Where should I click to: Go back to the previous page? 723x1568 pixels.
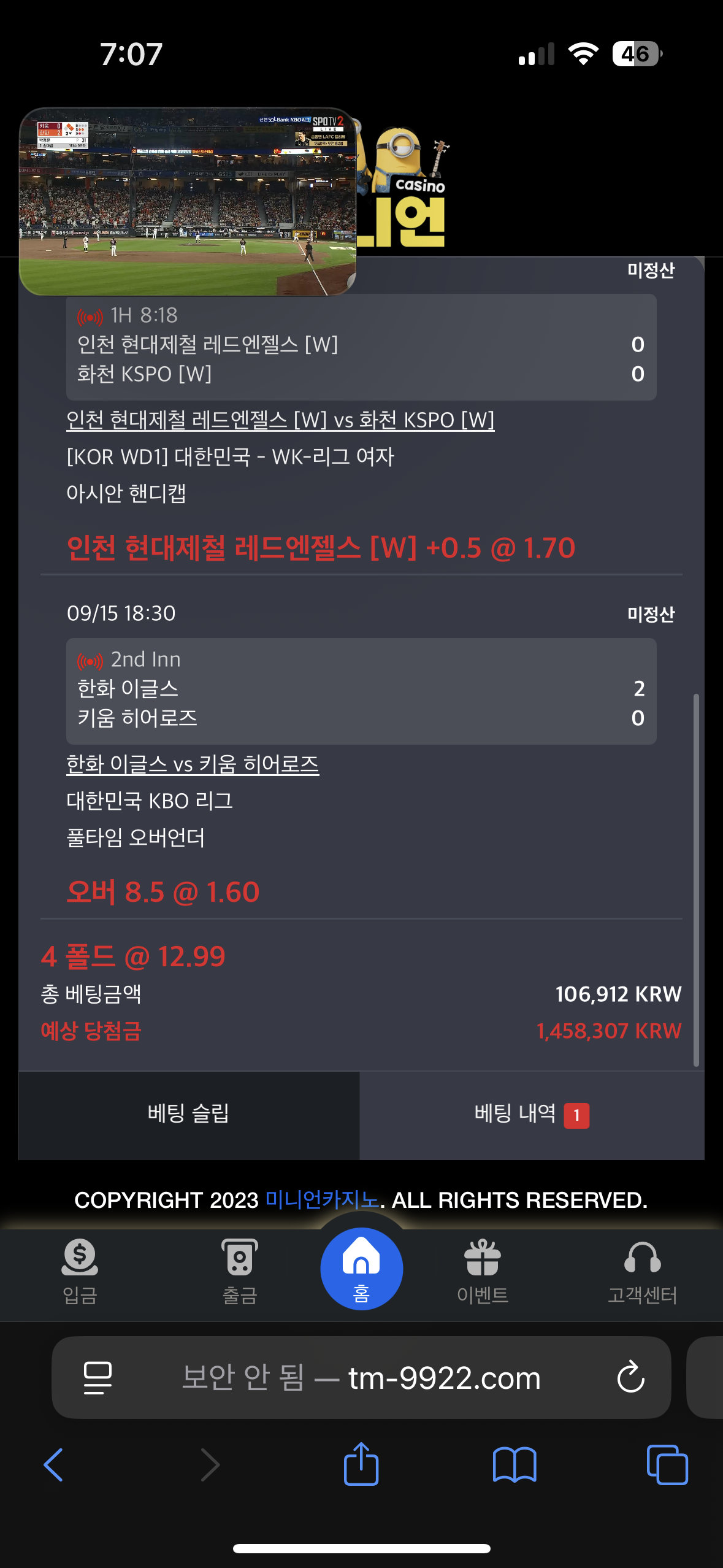53,1465
